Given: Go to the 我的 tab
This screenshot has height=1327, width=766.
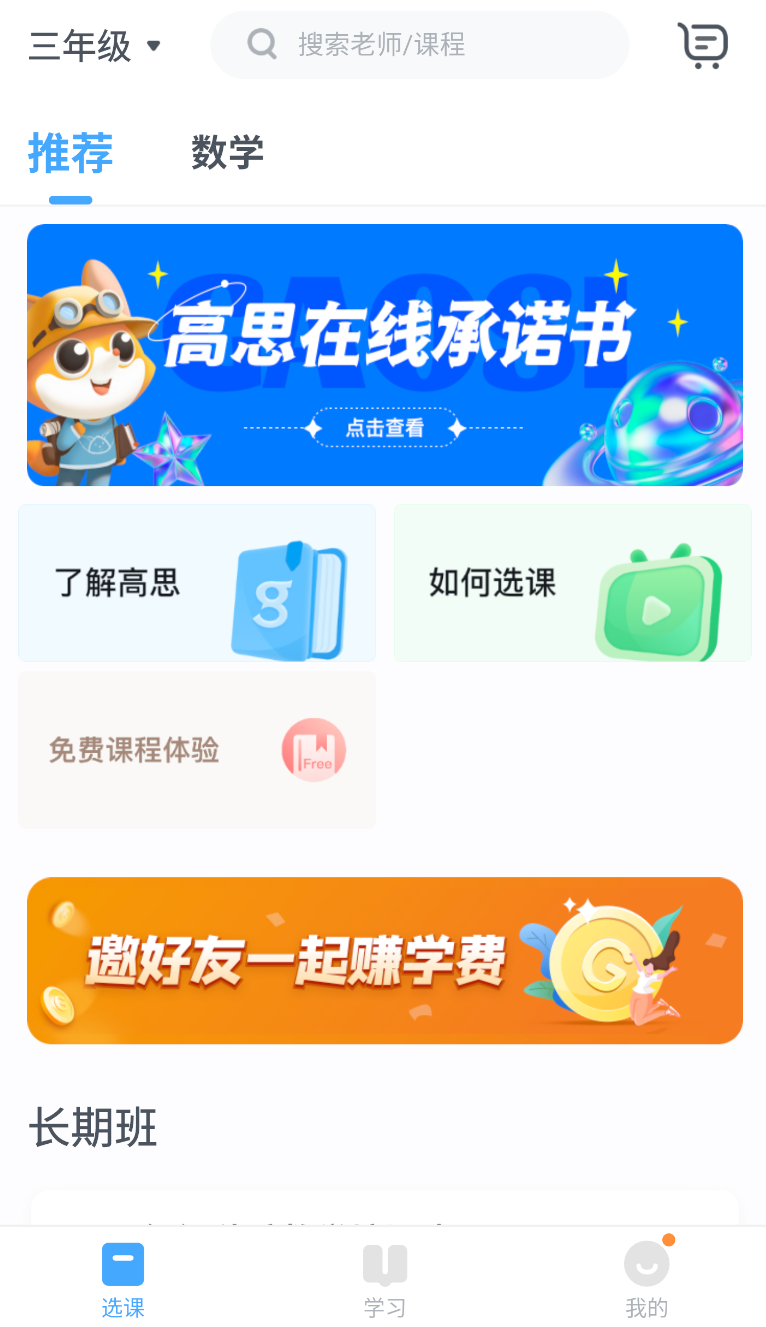Looking at the screenshot, I should (646, 1280).
